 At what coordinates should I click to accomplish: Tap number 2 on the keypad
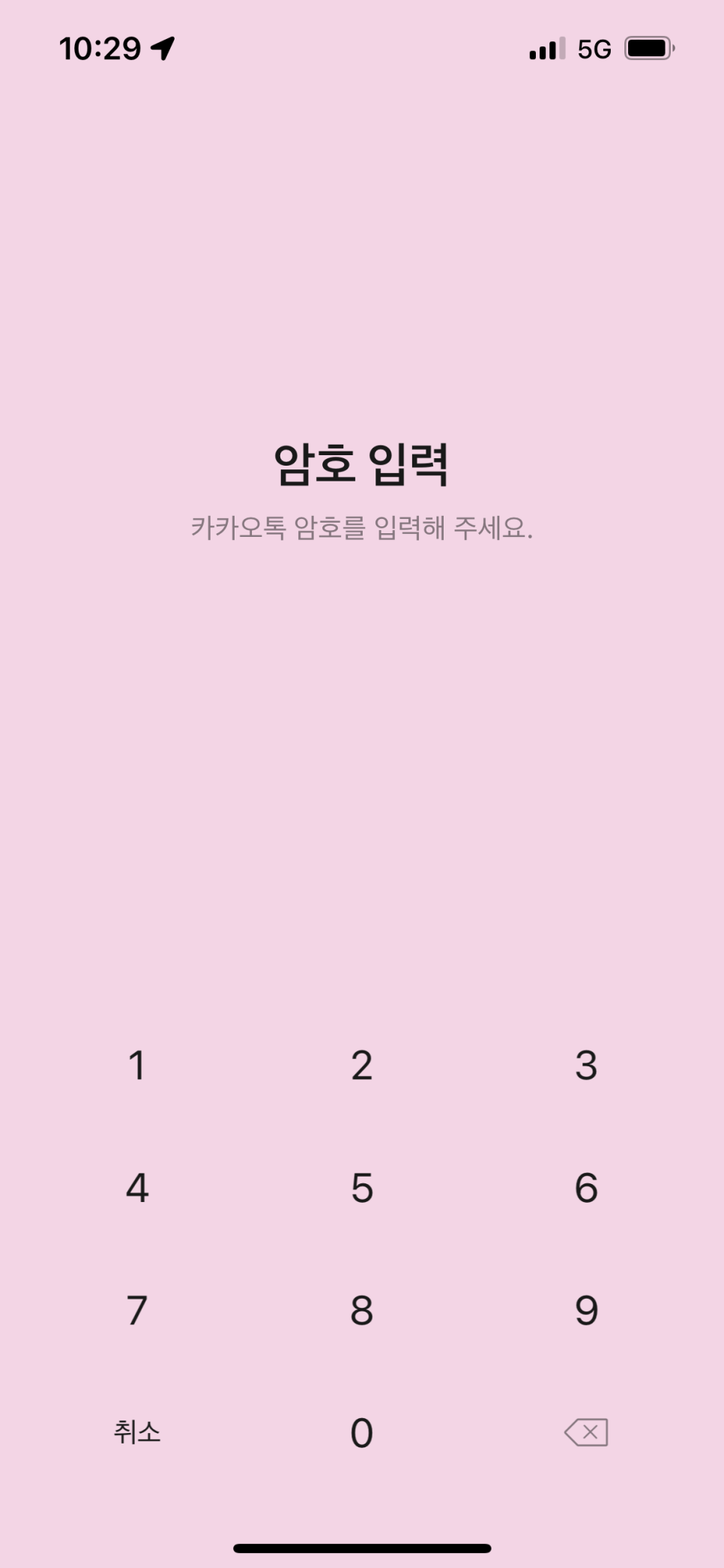tap(362, 1066)
